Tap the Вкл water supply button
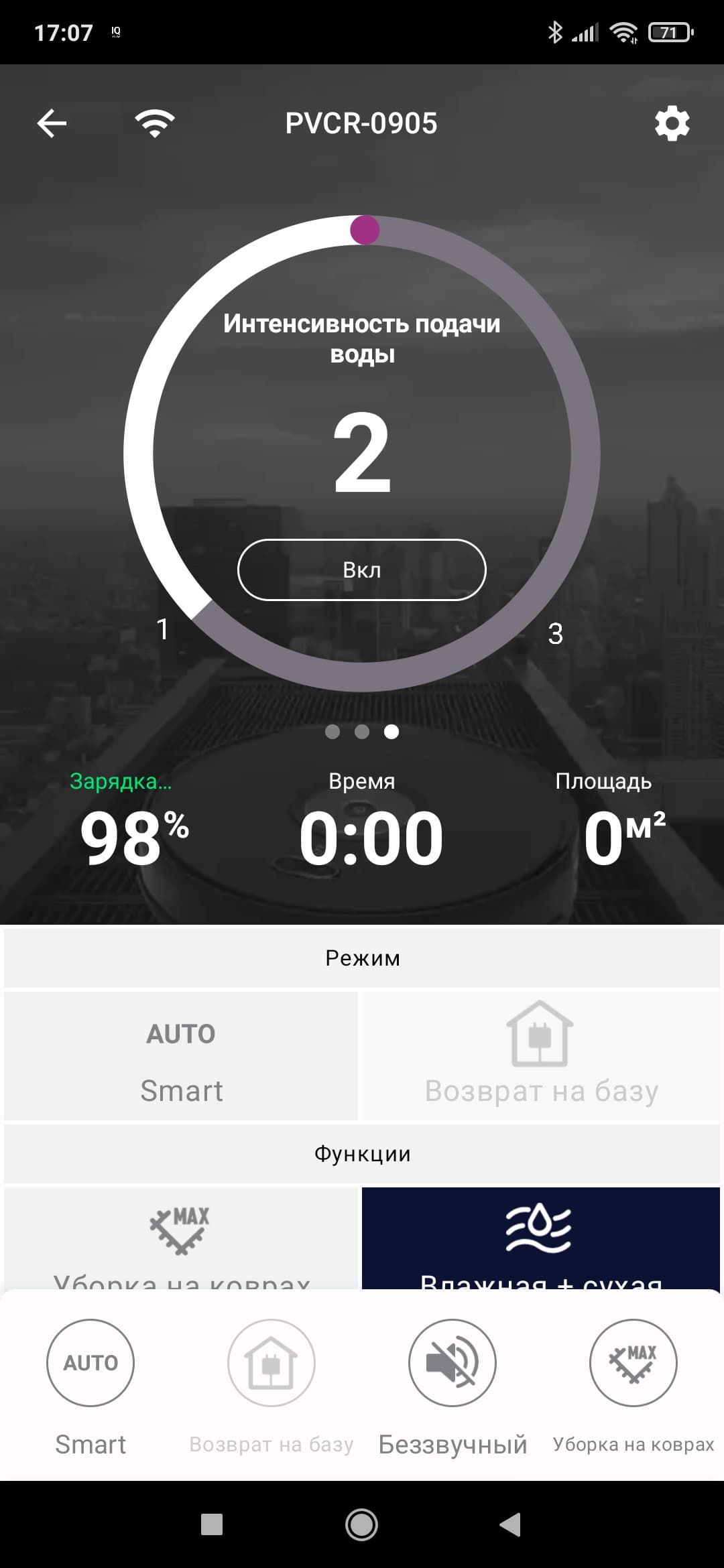 pos(362,570)
